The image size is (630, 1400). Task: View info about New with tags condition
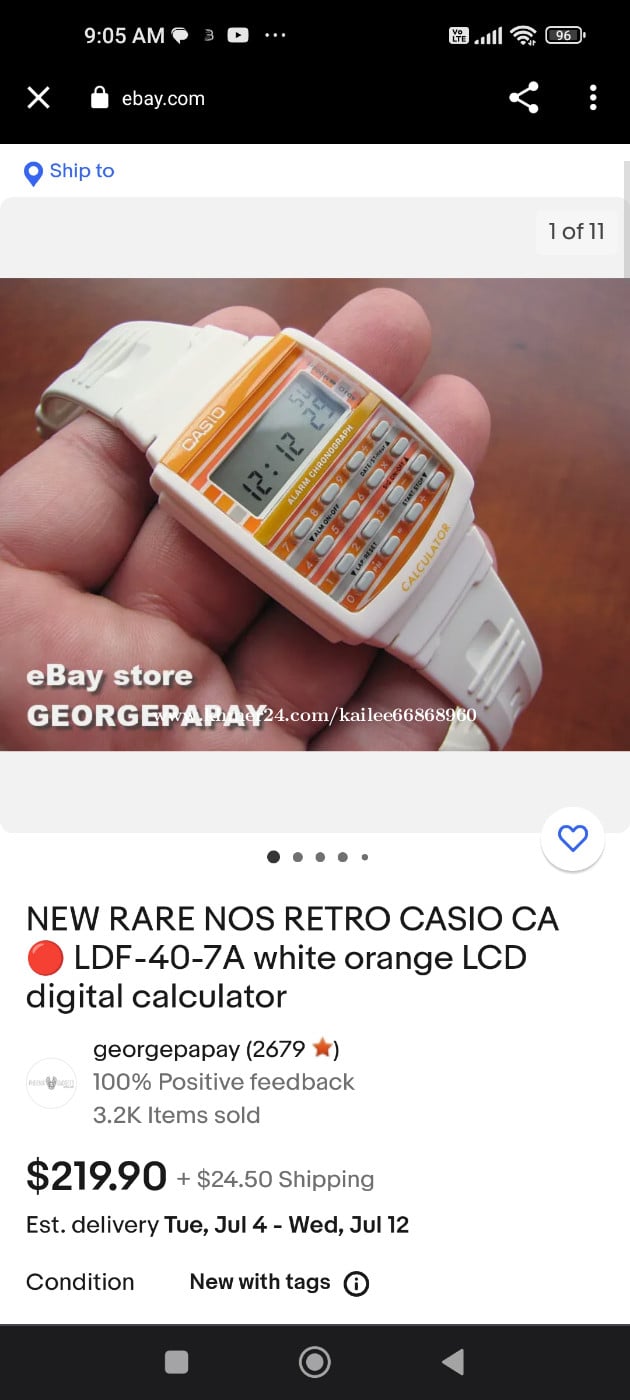click(356, 1283)
